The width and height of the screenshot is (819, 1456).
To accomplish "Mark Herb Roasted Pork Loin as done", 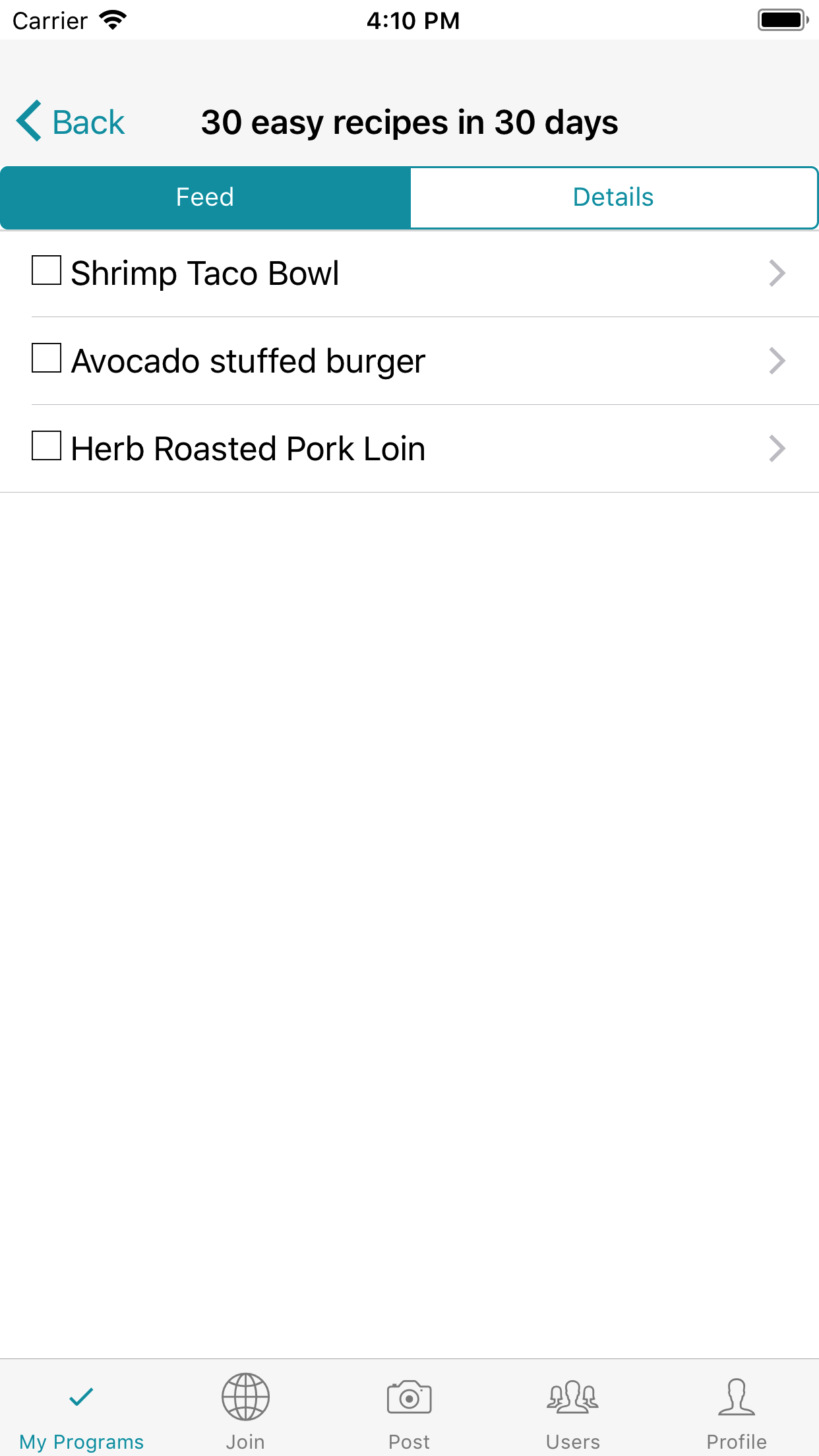I will [47, 446].
